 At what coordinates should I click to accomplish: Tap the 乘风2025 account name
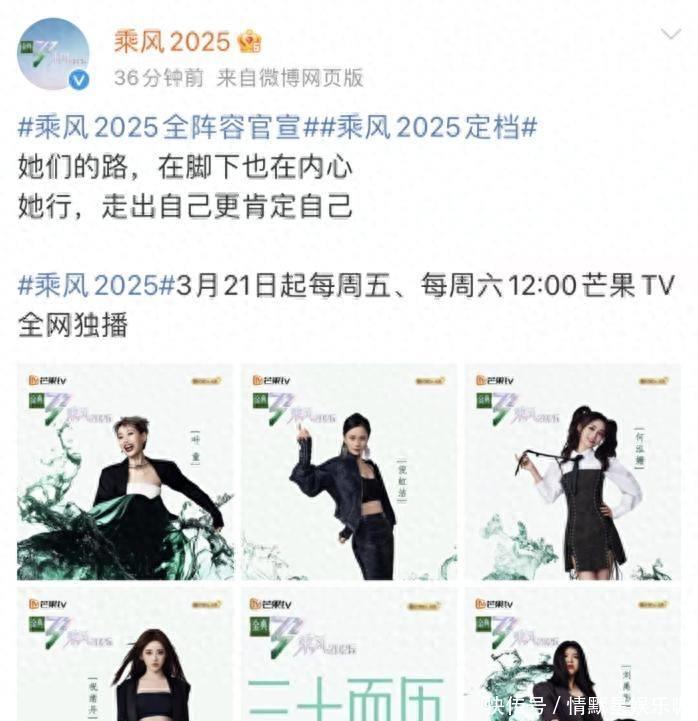[x=172, y=41]
